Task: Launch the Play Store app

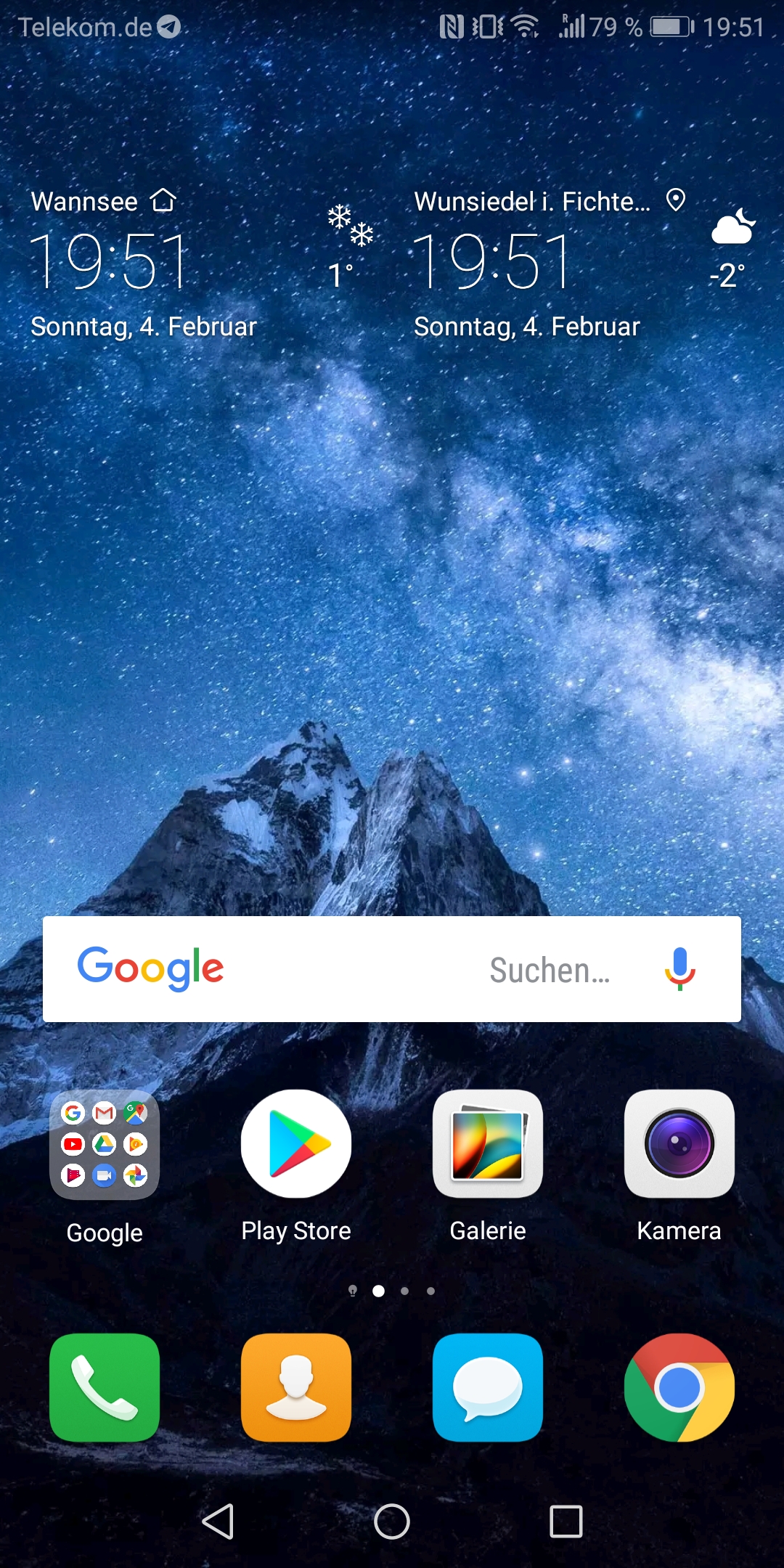Action: (x=296, y=1145)
